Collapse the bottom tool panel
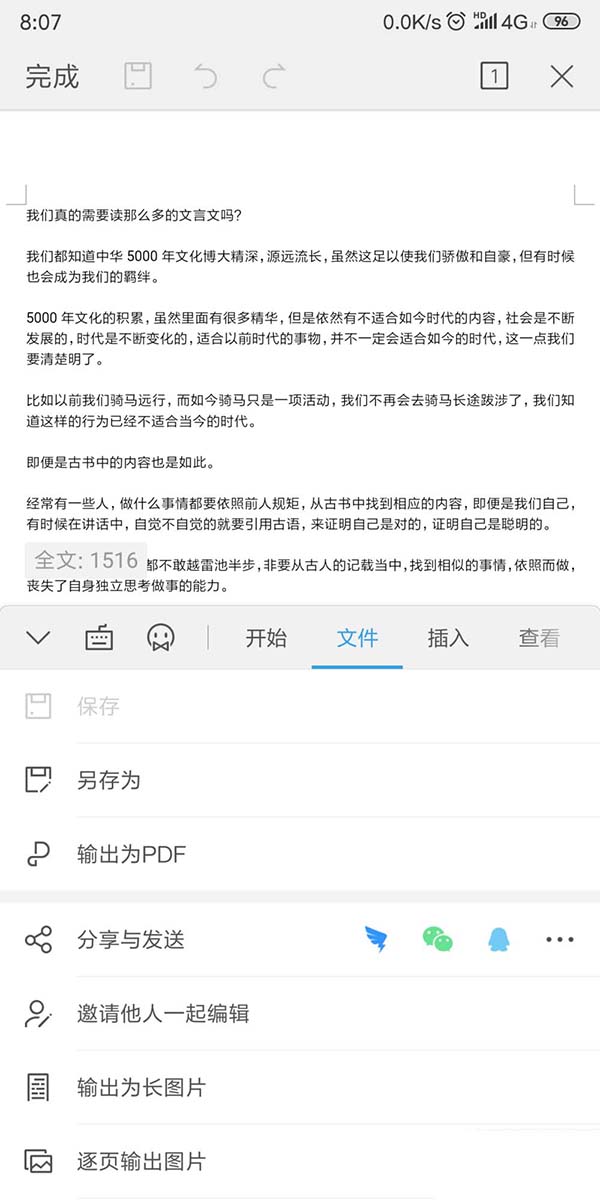 coord(38,637)
